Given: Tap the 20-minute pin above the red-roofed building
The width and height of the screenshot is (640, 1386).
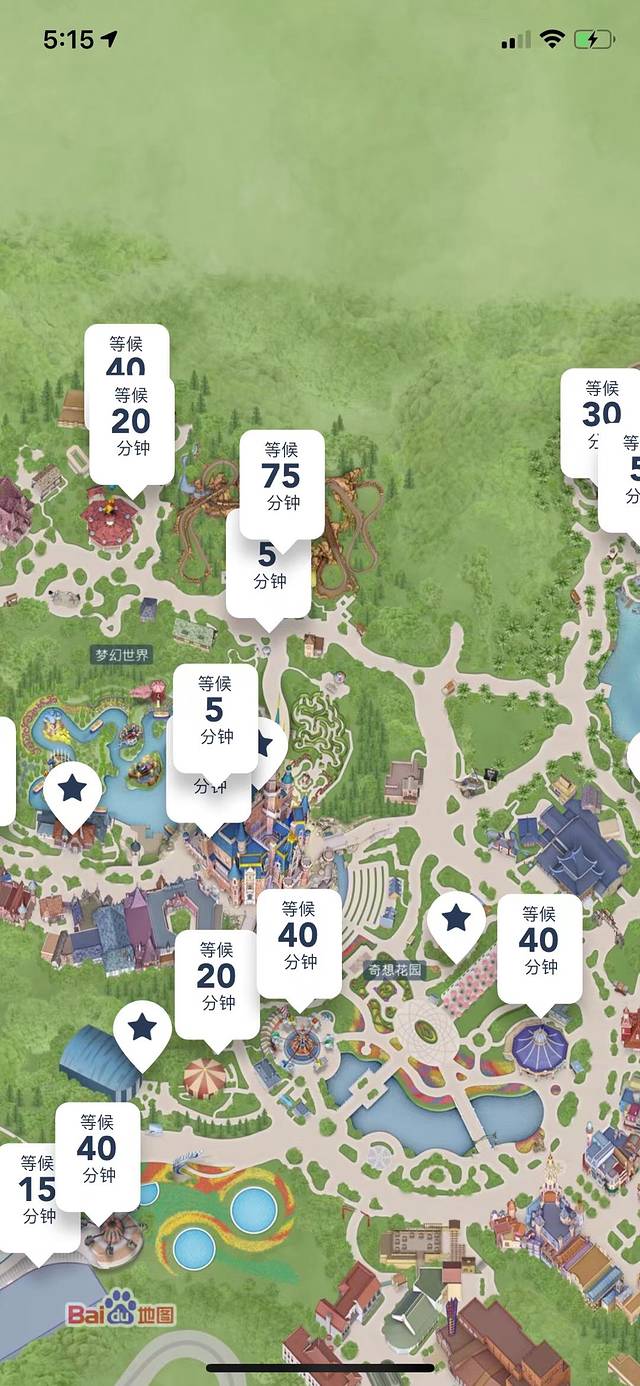Looking at the screenshot, I should [132, 430].
